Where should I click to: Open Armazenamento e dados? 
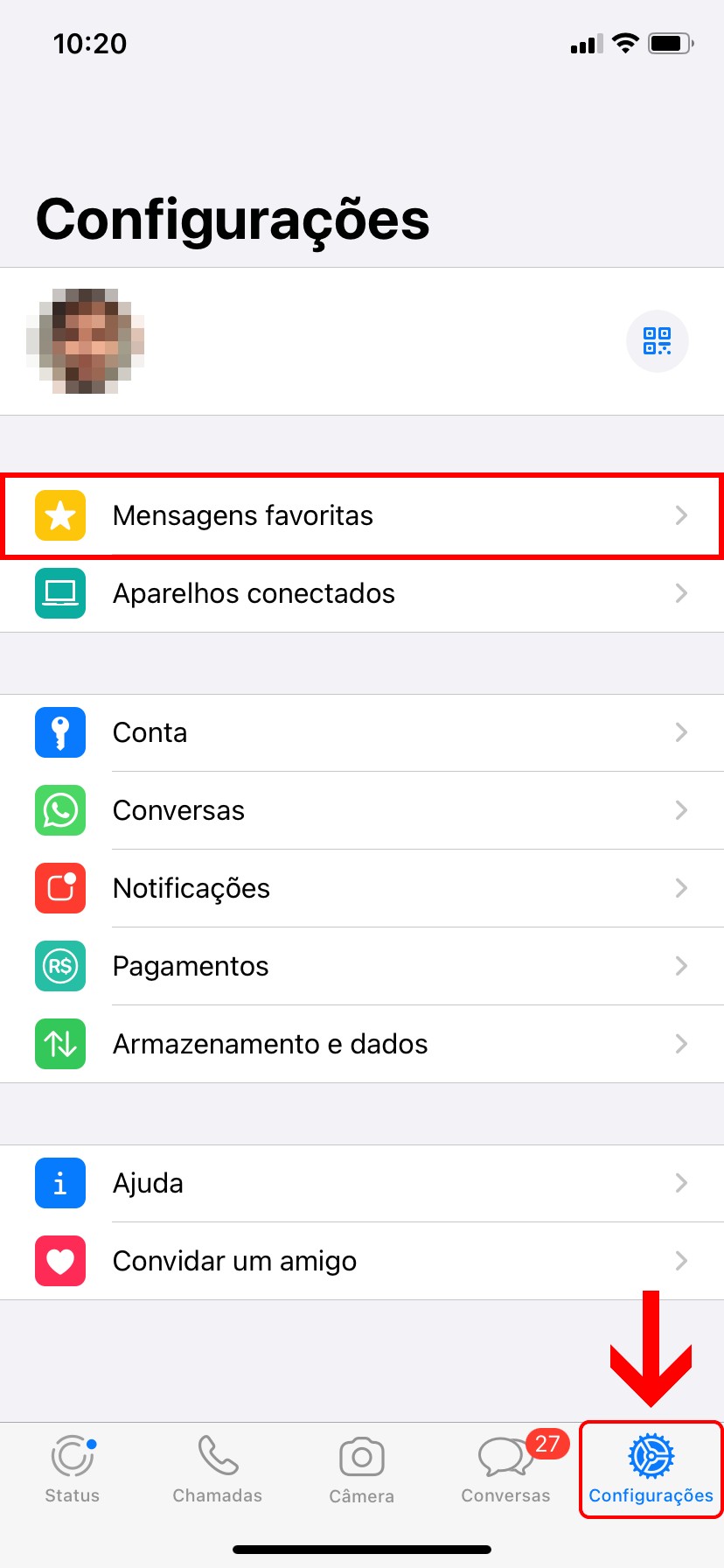point(362,1044)
